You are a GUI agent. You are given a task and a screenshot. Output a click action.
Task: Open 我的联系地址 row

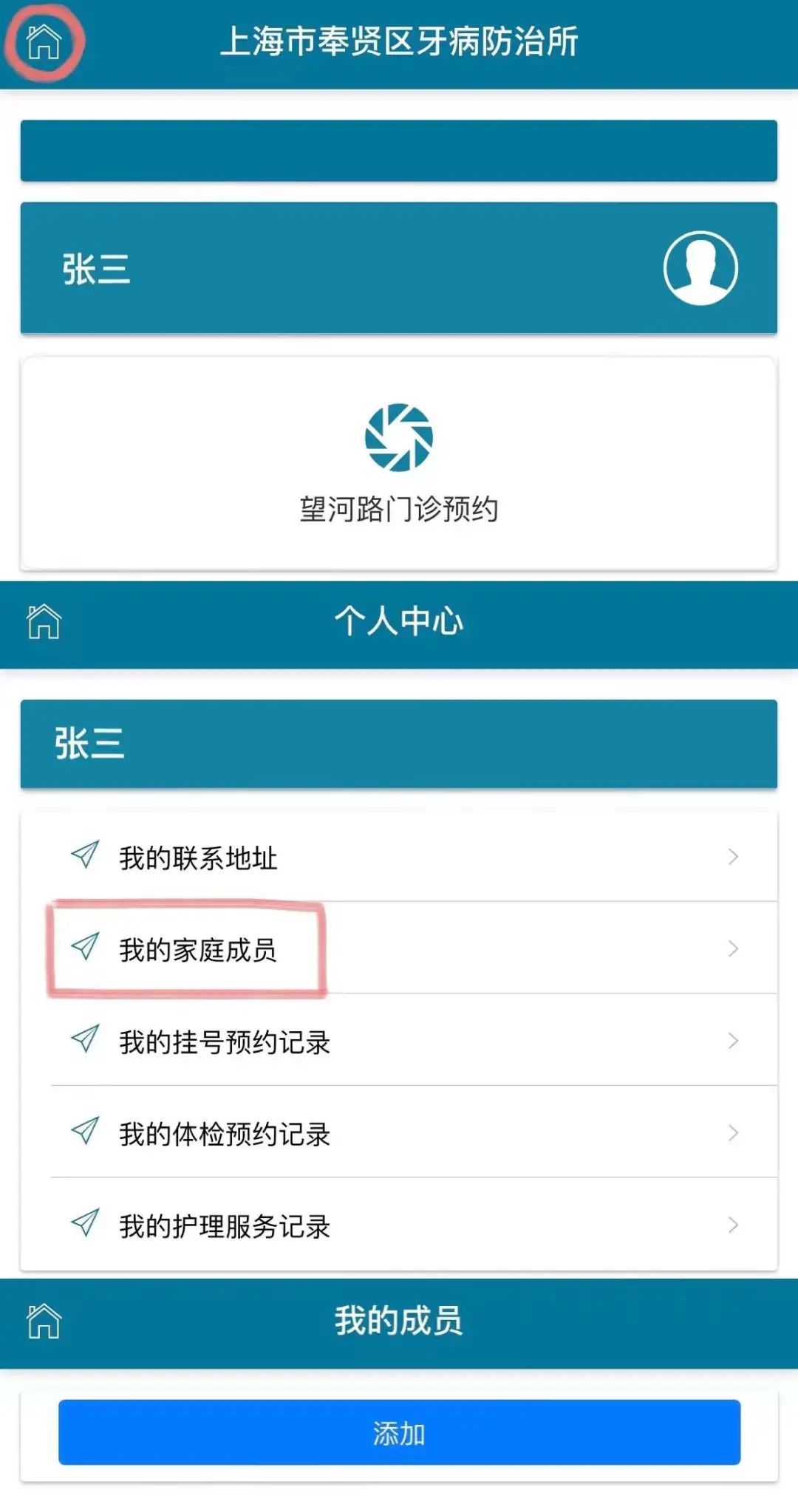click(399, 858)
